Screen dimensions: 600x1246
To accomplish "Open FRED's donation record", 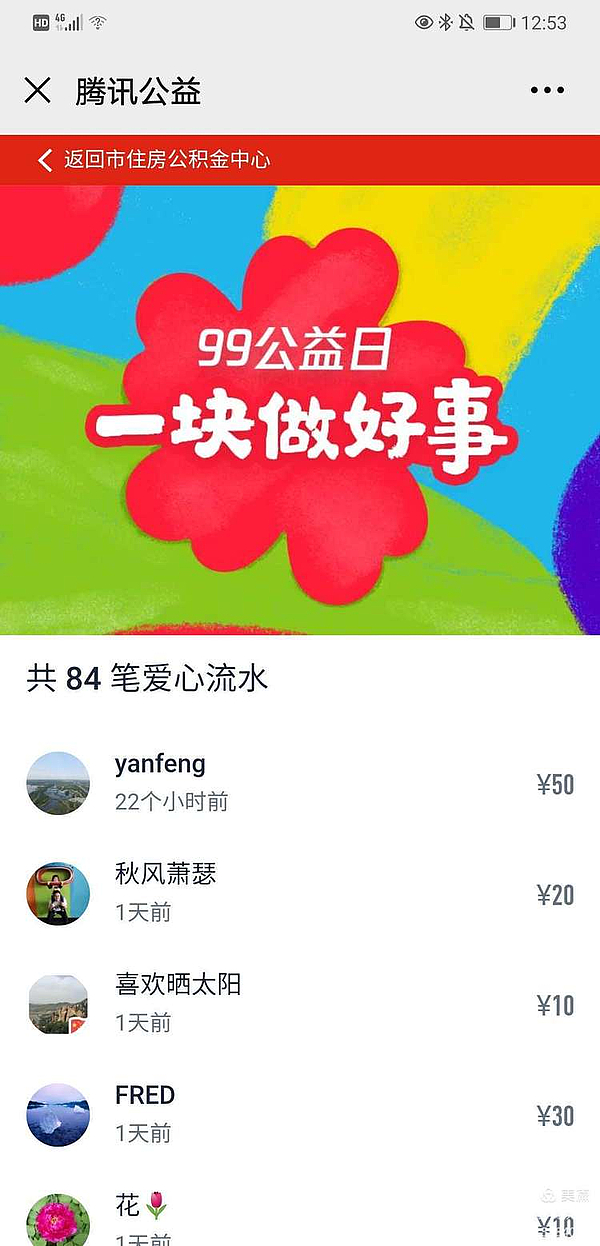I will (300, 1114).
